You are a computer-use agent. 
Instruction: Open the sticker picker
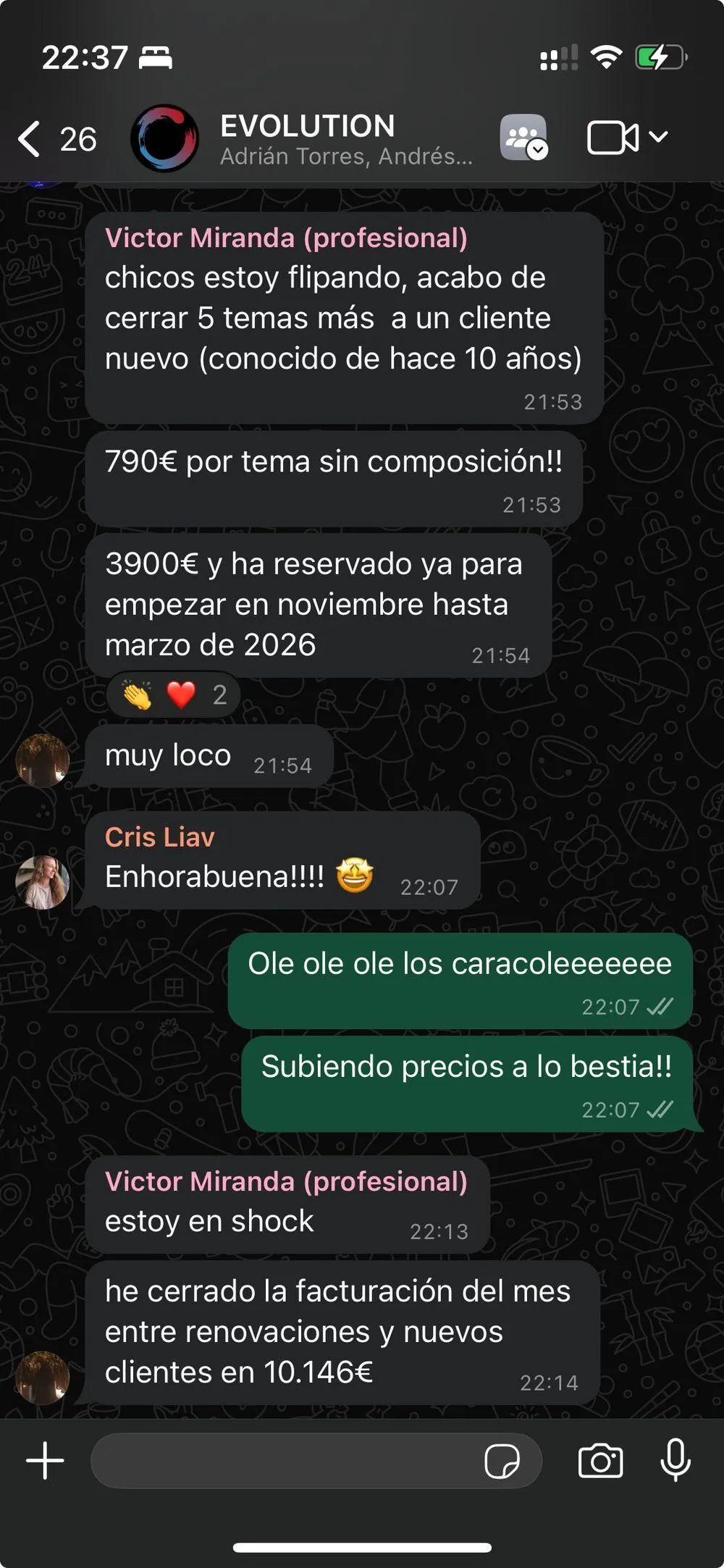point(502,1461)
